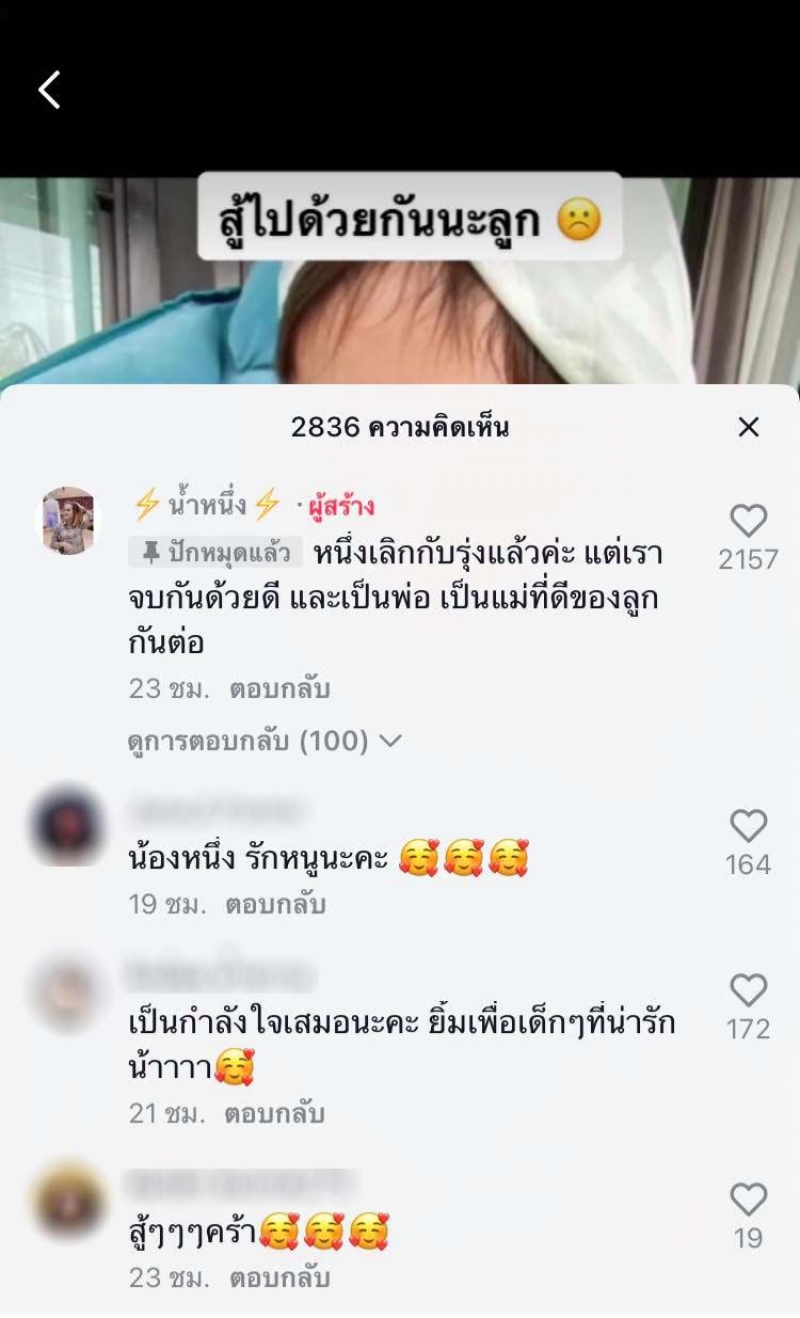Screen dimensions: 800x1318
Task: Reply to the pinned comment about รุ่ง
Action: 279,689
